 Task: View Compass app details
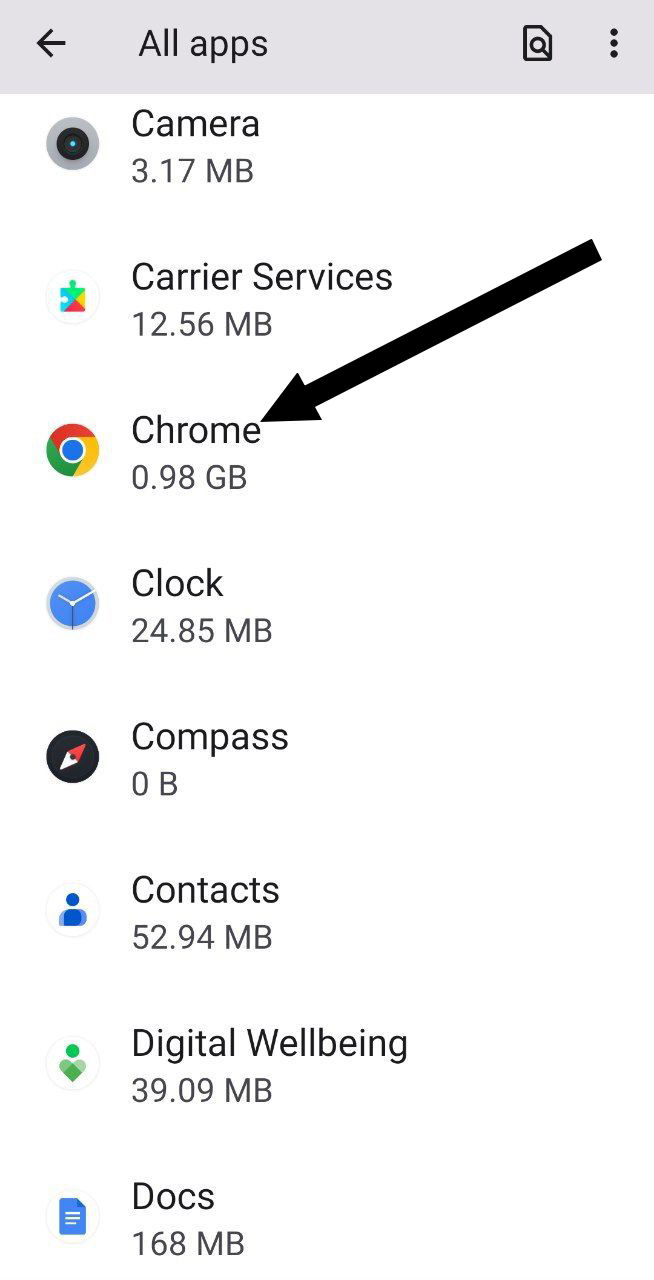(x=209, y=758)
